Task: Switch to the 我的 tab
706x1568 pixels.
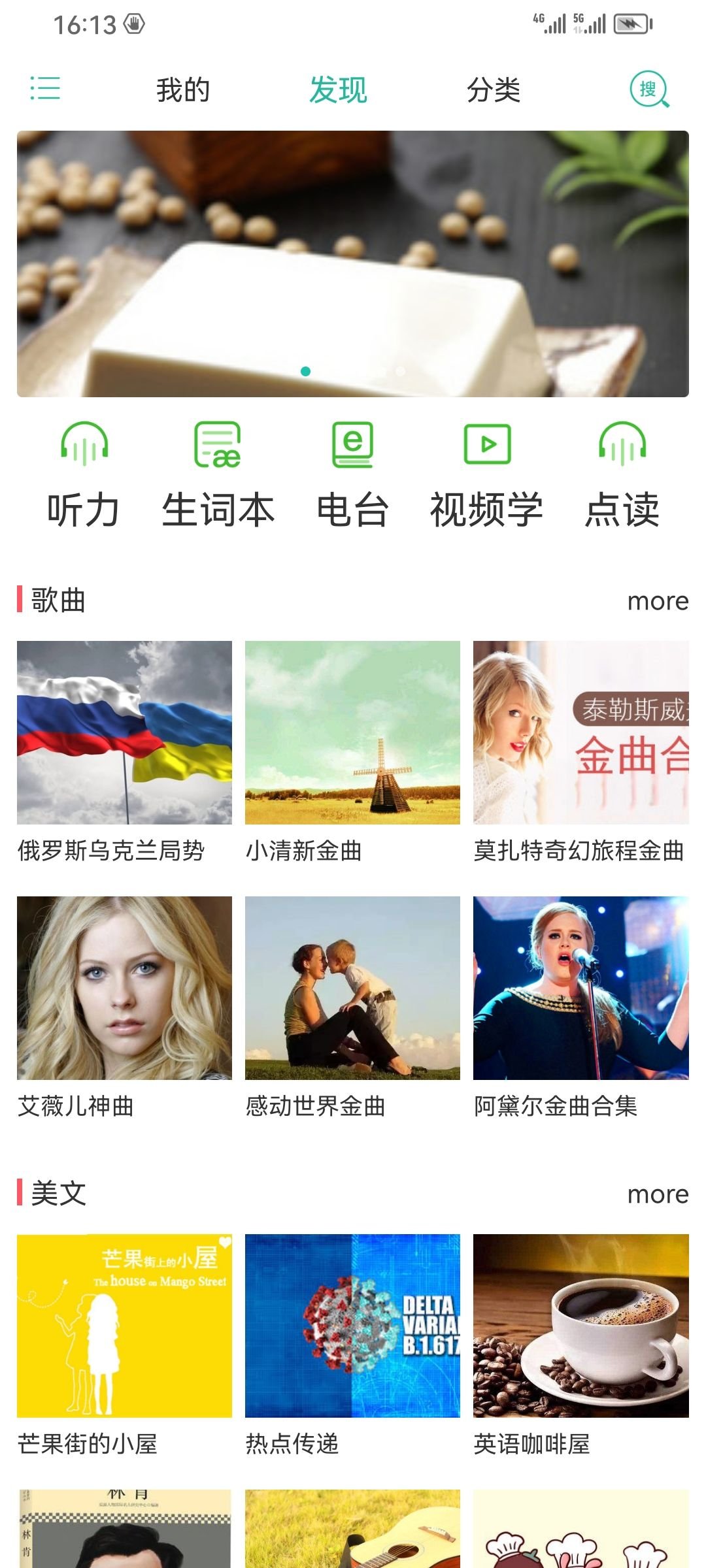Action: click(x=182, y=90)
